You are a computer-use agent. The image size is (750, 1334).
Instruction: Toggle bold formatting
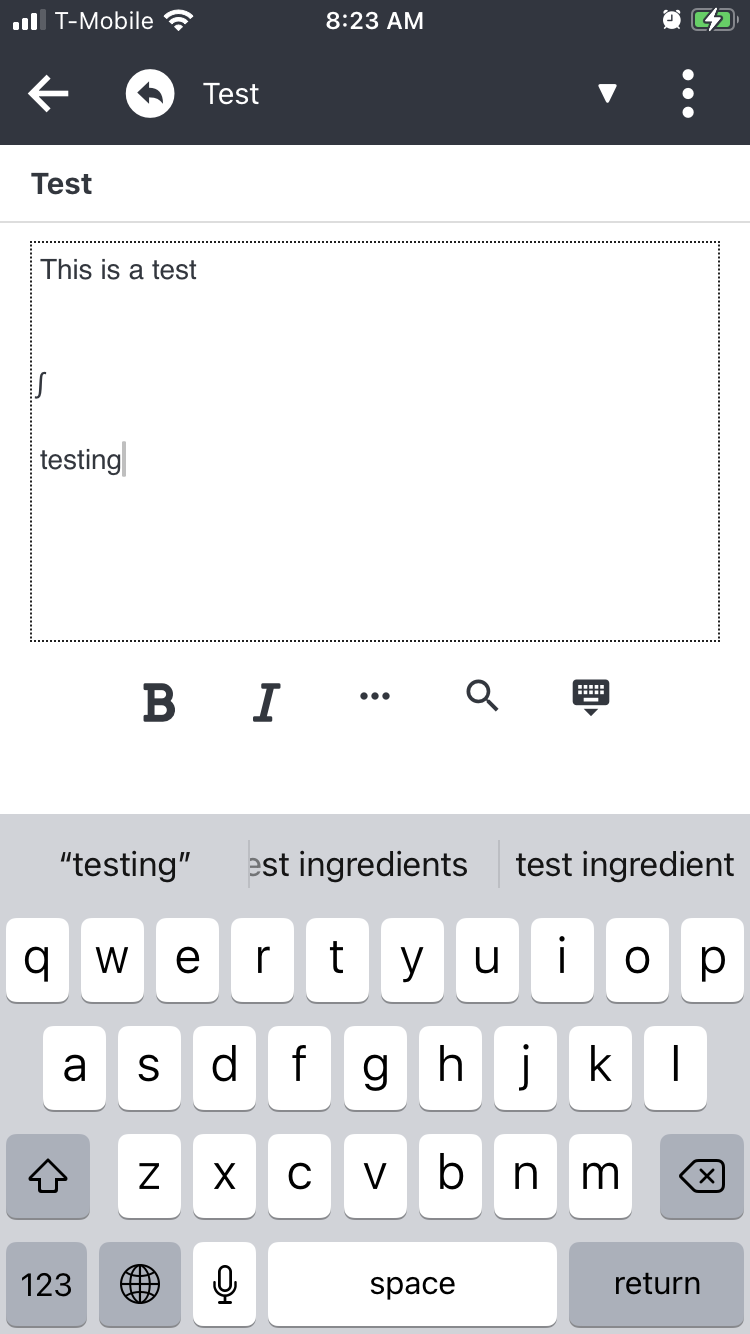[158, 698]
